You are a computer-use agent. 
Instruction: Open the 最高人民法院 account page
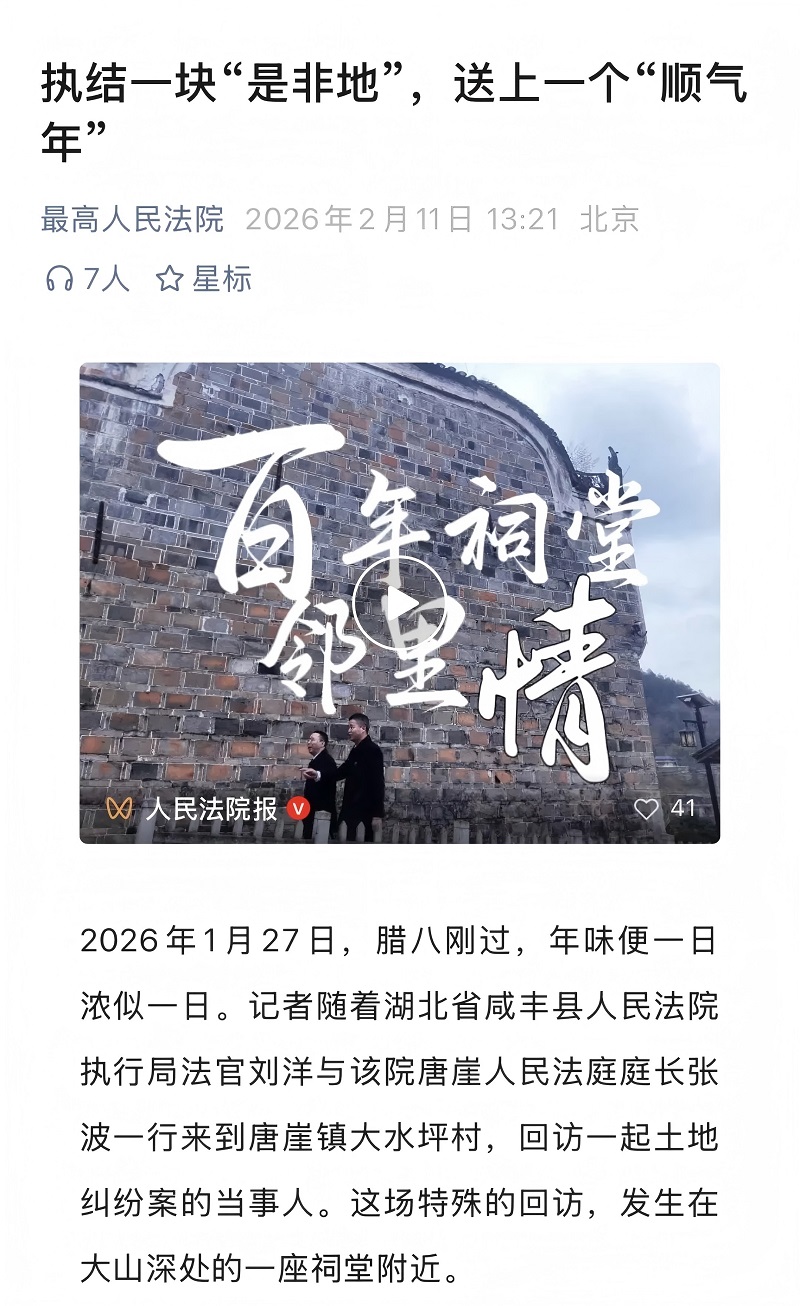tap(132, 219)
